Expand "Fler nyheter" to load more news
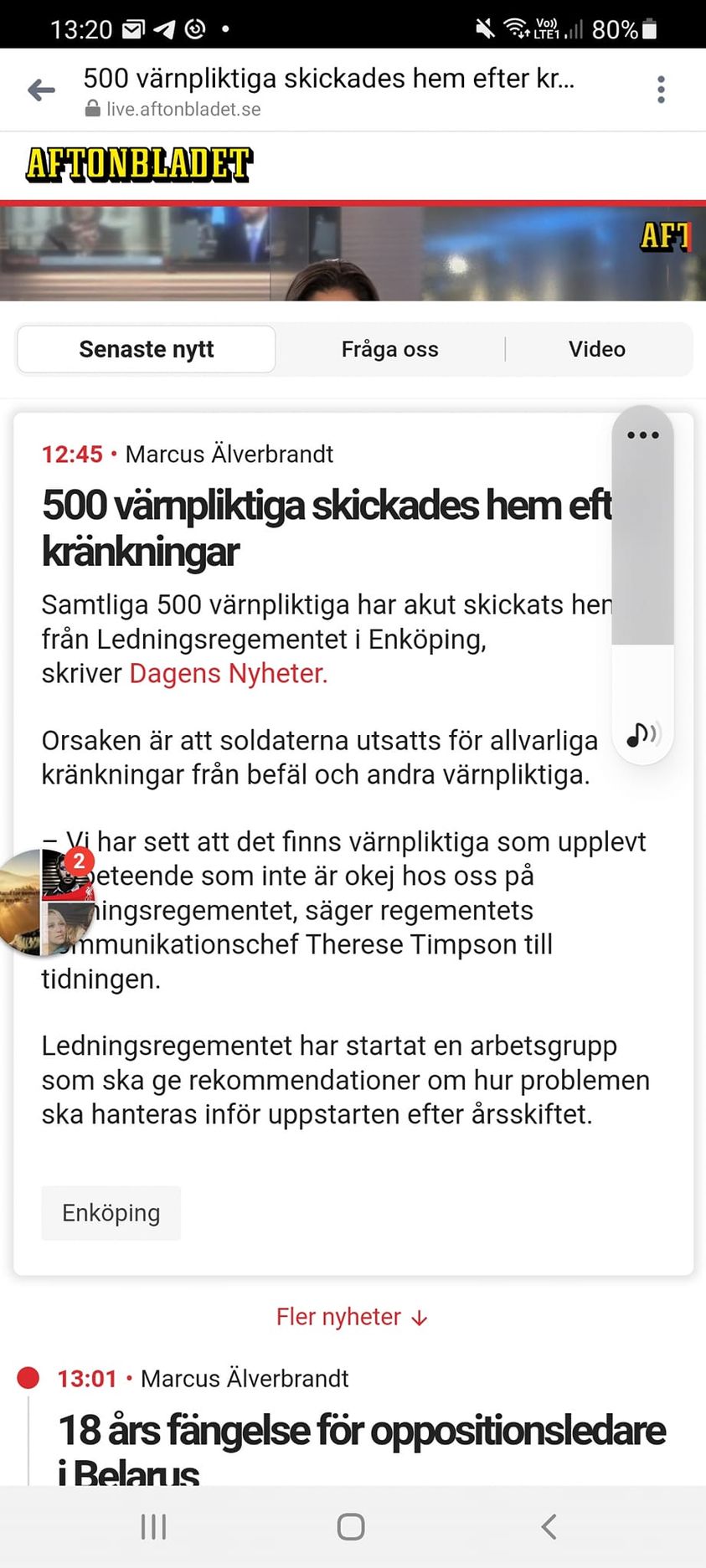706x1568 pixels. (352, 1317)
